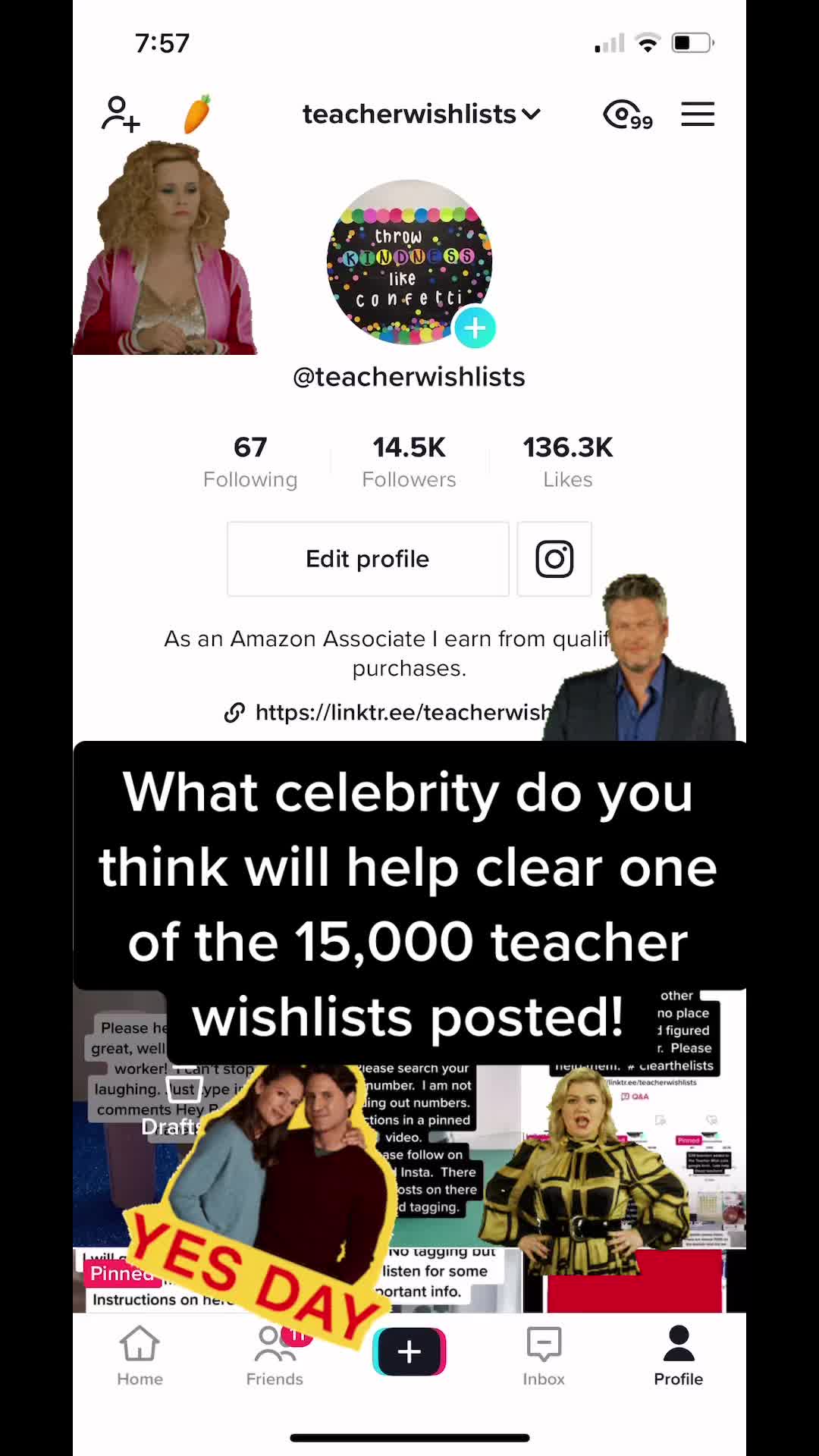Tap the plus badge on profile photo

475,328
